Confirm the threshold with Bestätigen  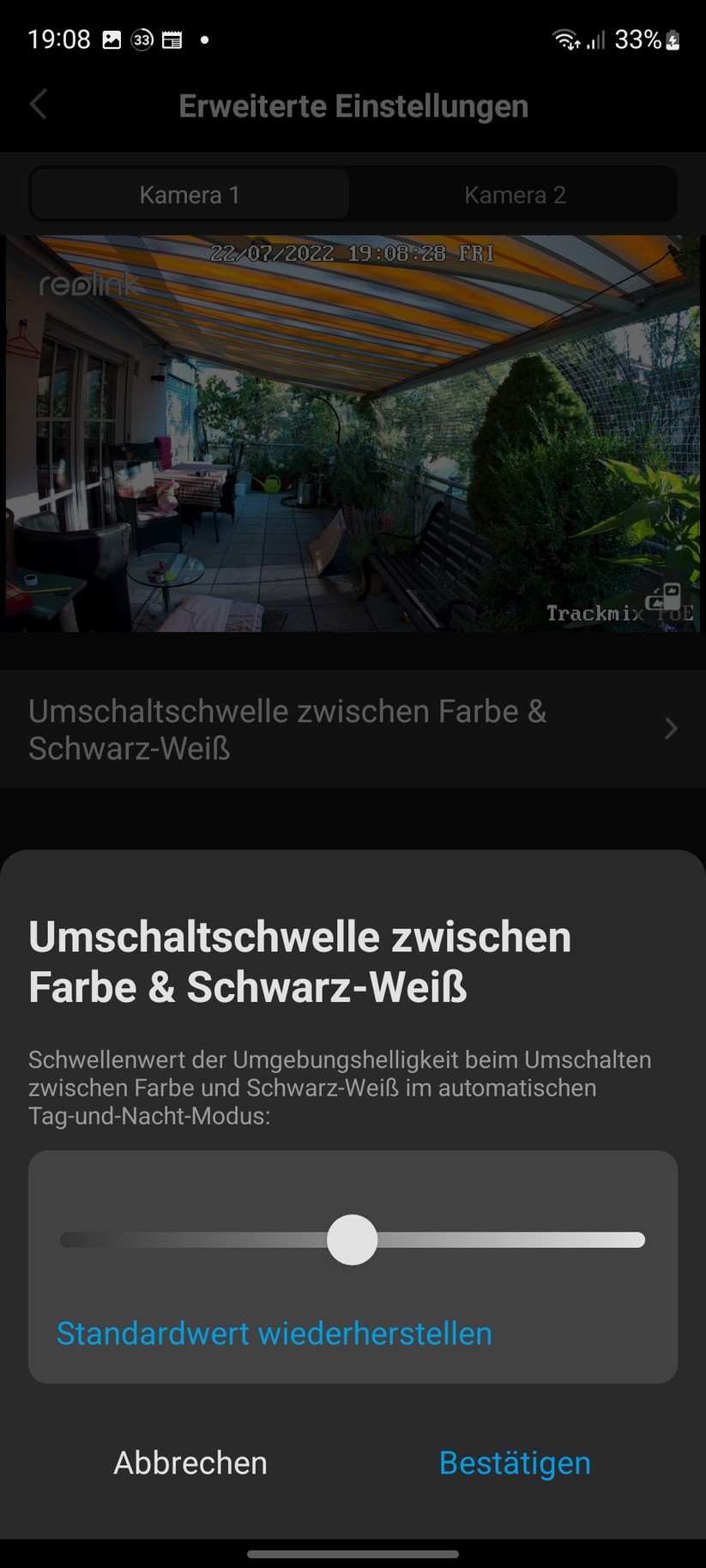[x=515, y=1462]
